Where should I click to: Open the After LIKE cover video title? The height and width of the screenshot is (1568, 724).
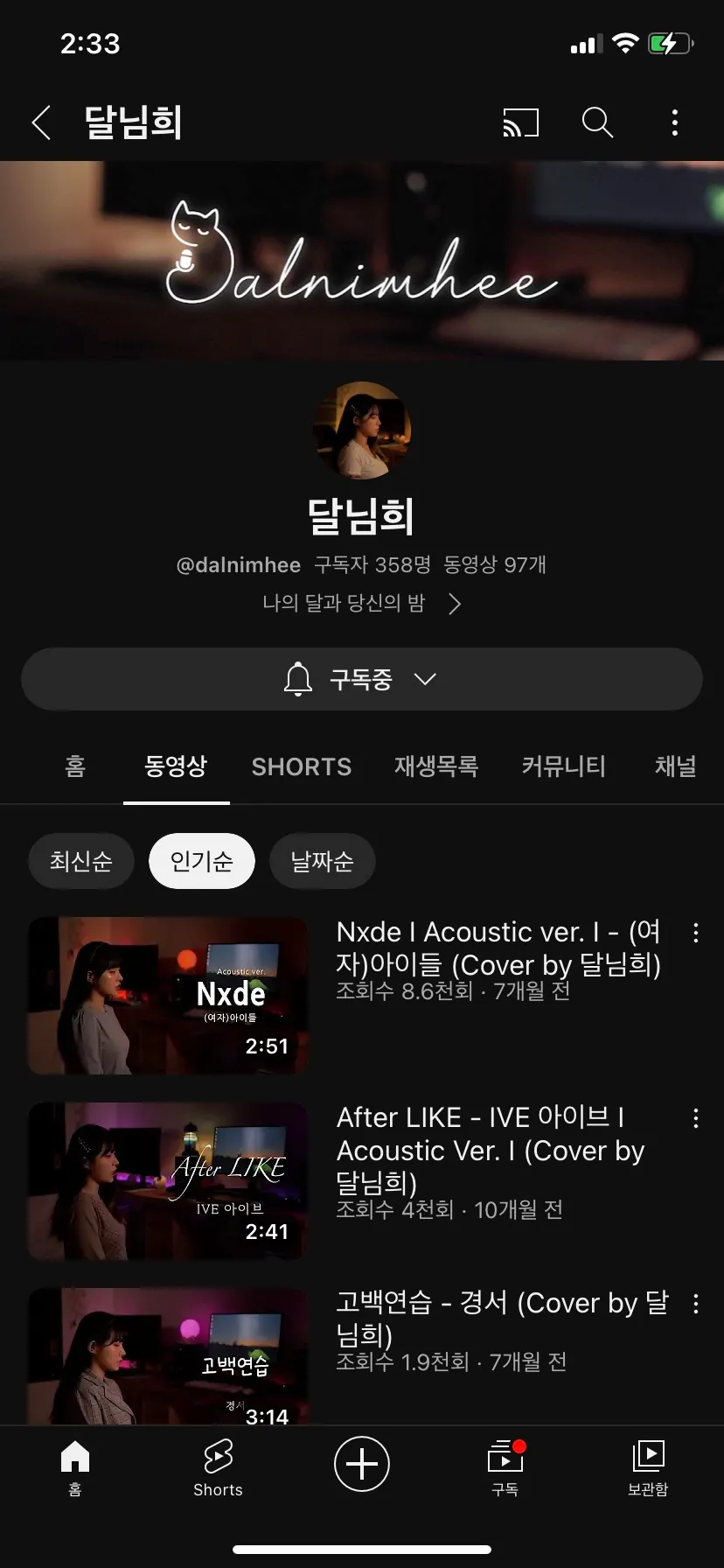coord(490,1151)
